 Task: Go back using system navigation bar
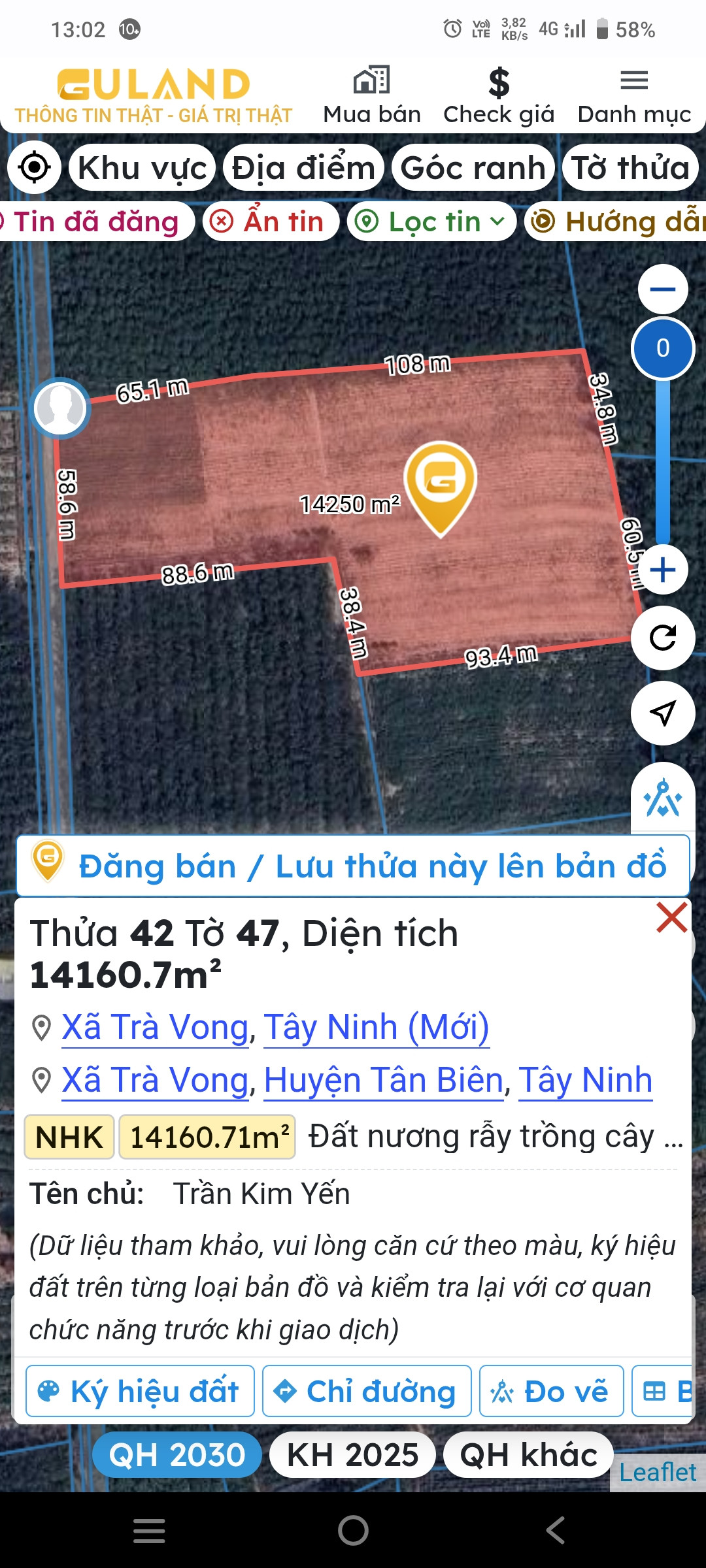click(x=556, y=1530)
